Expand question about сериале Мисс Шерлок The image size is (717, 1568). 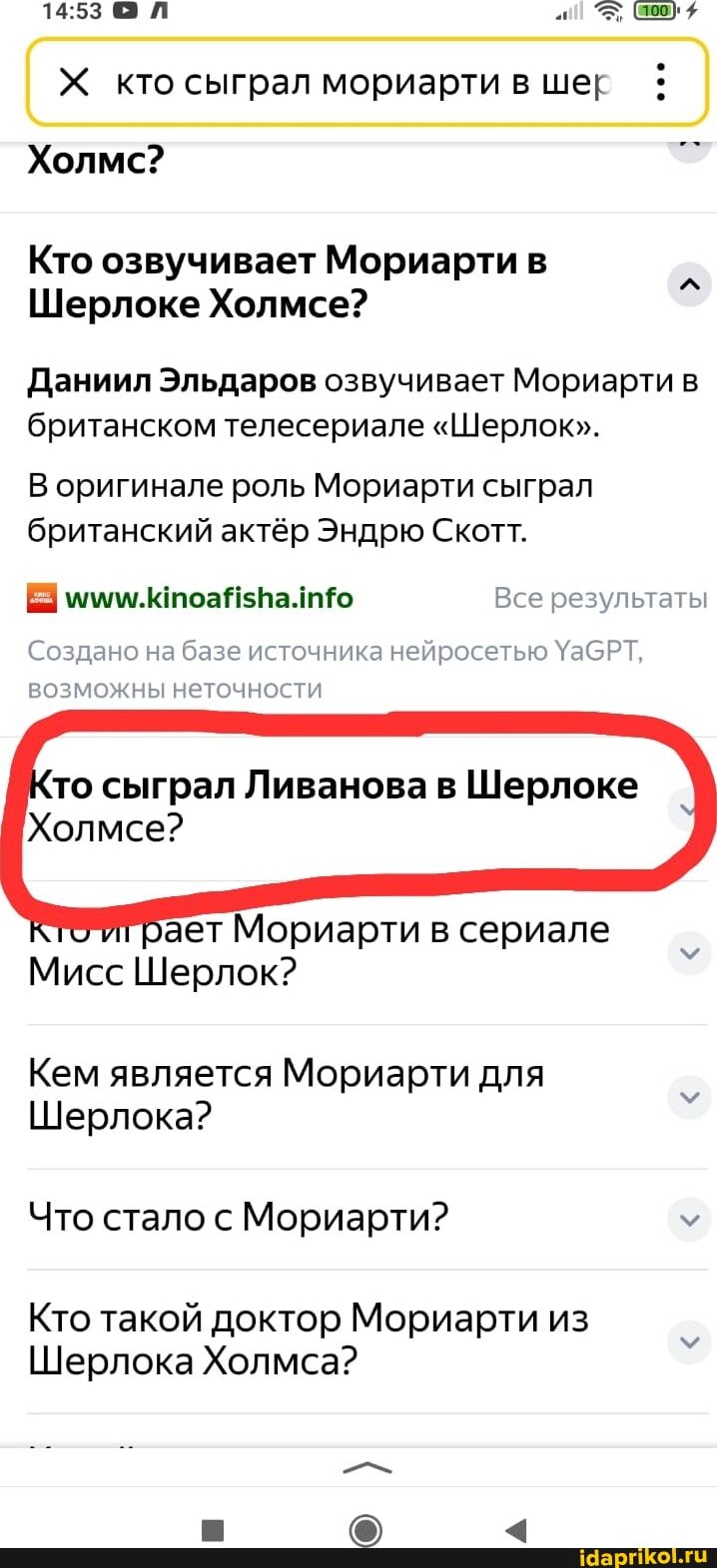688,952
